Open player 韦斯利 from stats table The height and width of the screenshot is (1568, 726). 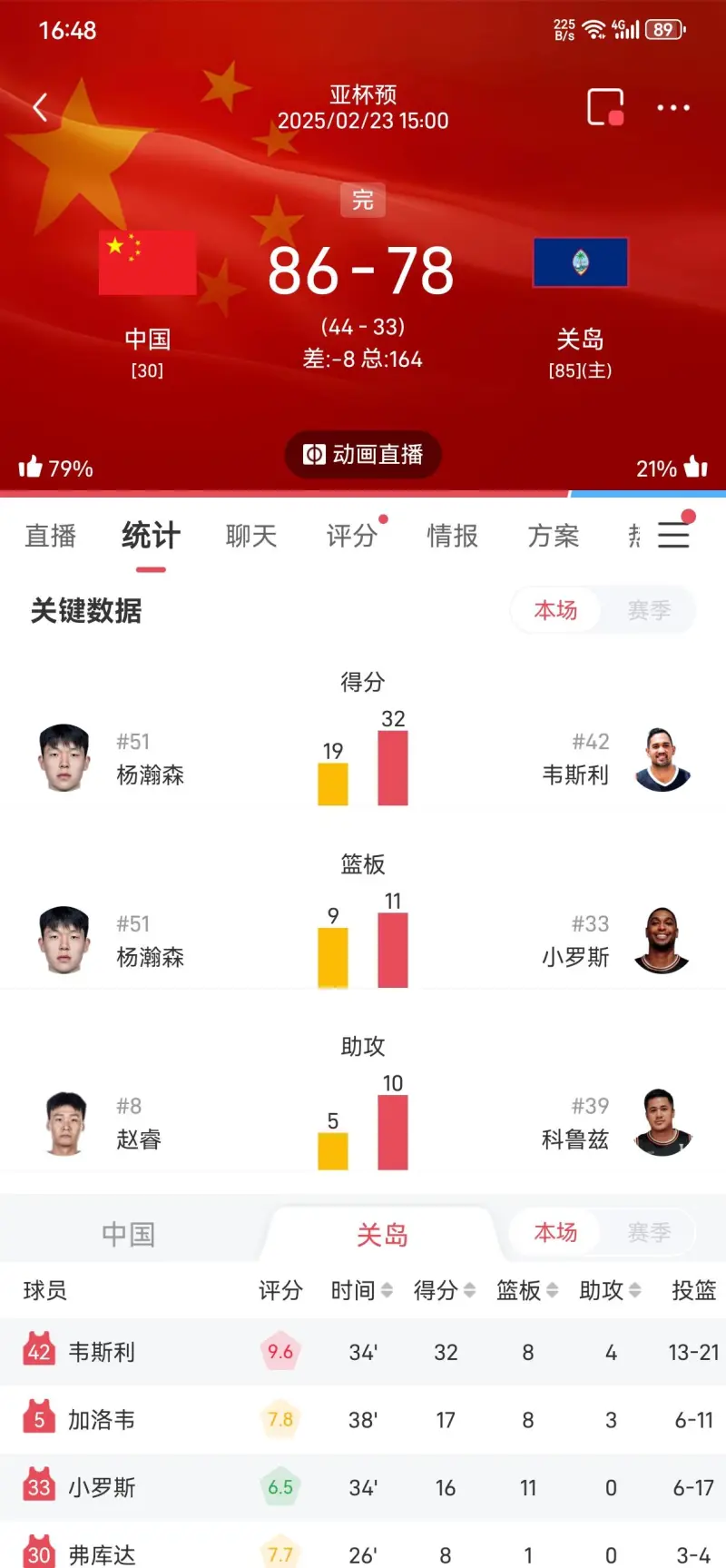point(103,1351)
